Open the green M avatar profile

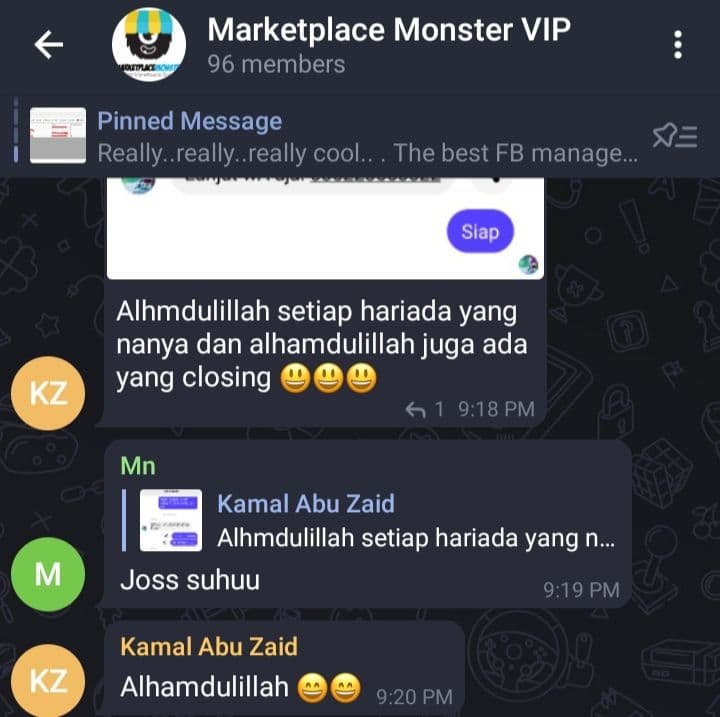[x=48, y=573]
